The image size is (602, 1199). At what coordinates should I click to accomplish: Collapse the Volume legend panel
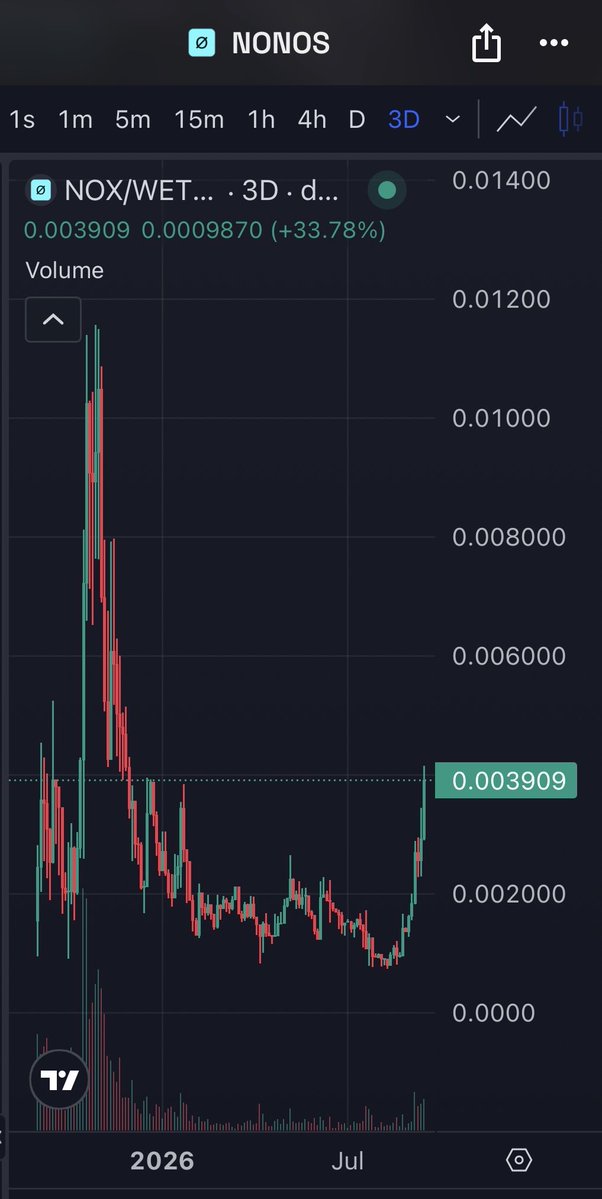pyautogui.click(x=53, y=320)
